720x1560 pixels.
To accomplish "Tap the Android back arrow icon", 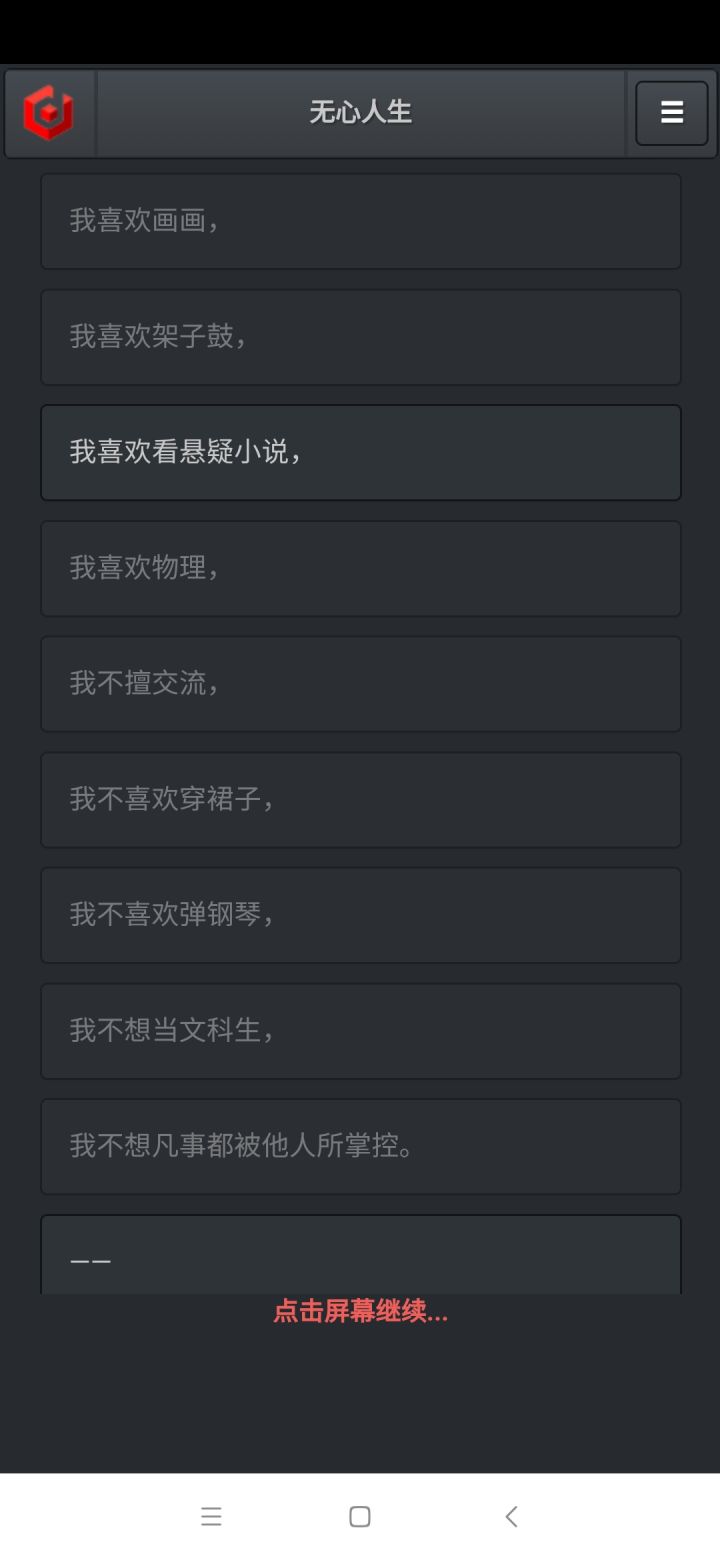I will 511,1516.
